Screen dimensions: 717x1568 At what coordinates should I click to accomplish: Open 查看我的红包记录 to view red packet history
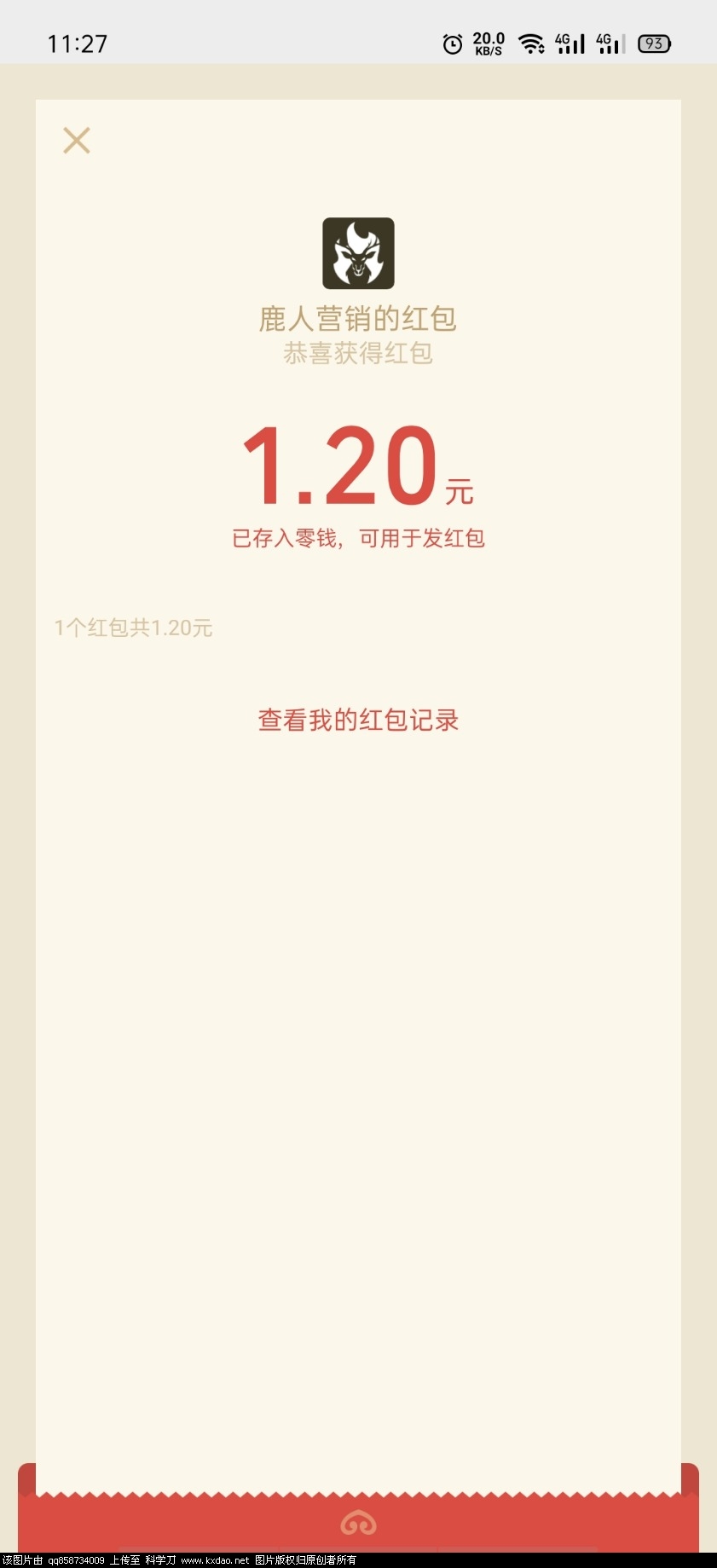(x=358, y=720)
